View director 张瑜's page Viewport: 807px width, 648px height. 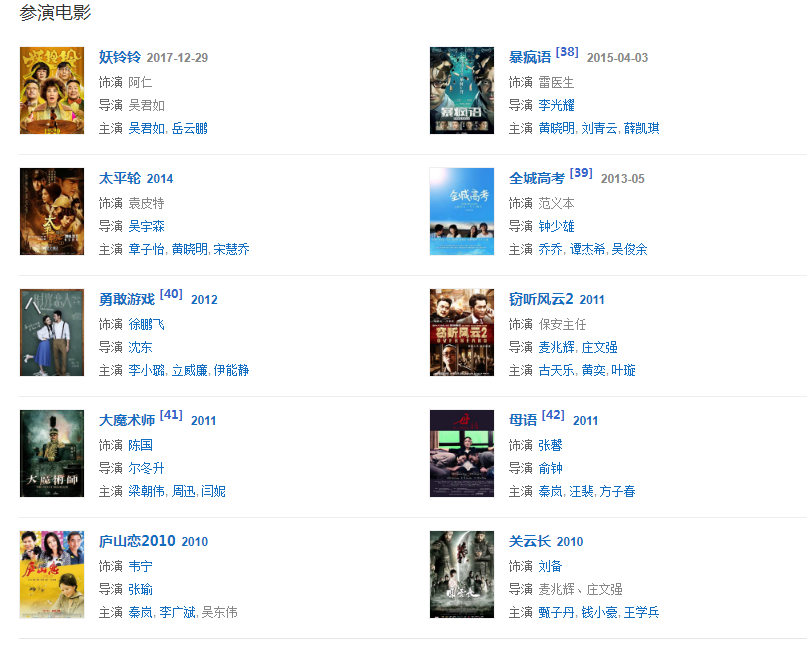click(141, 589)
